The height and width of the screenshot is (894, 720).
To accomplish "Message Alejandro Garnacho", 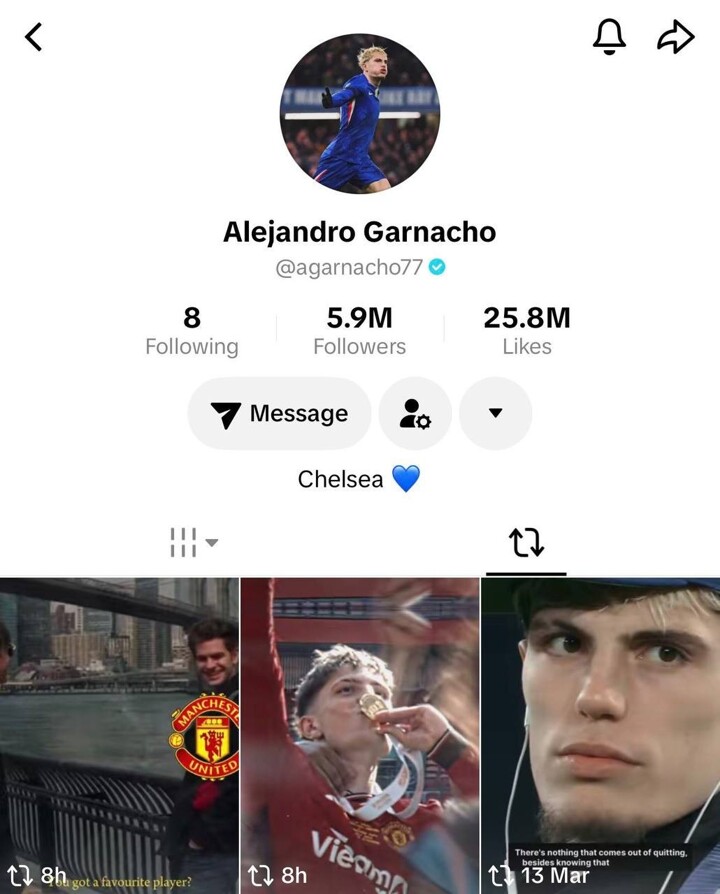I will click(x=279, y=414).
